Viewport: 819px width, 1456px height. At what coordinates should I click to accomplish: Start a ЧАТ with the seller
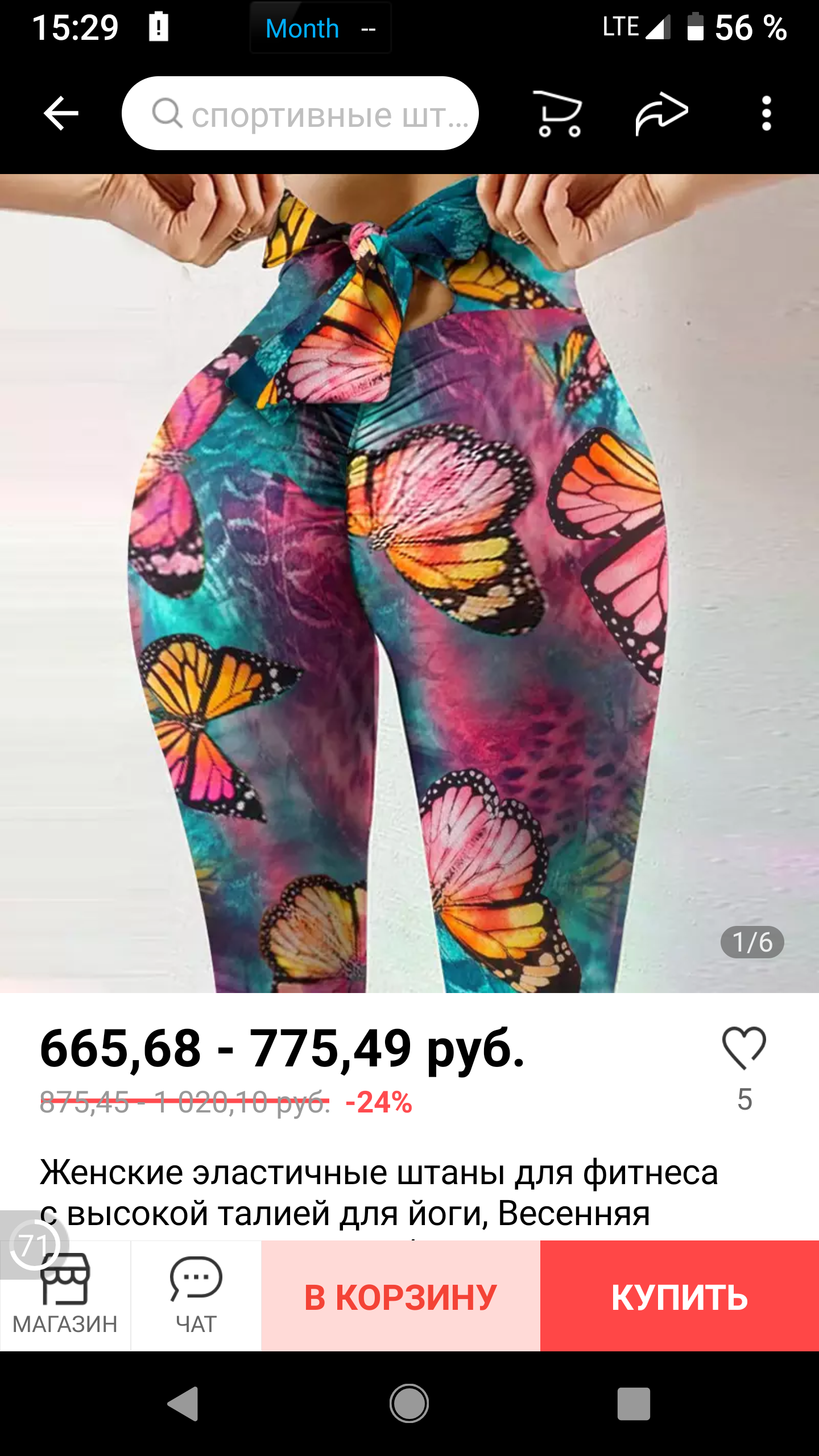point(196,1296)
